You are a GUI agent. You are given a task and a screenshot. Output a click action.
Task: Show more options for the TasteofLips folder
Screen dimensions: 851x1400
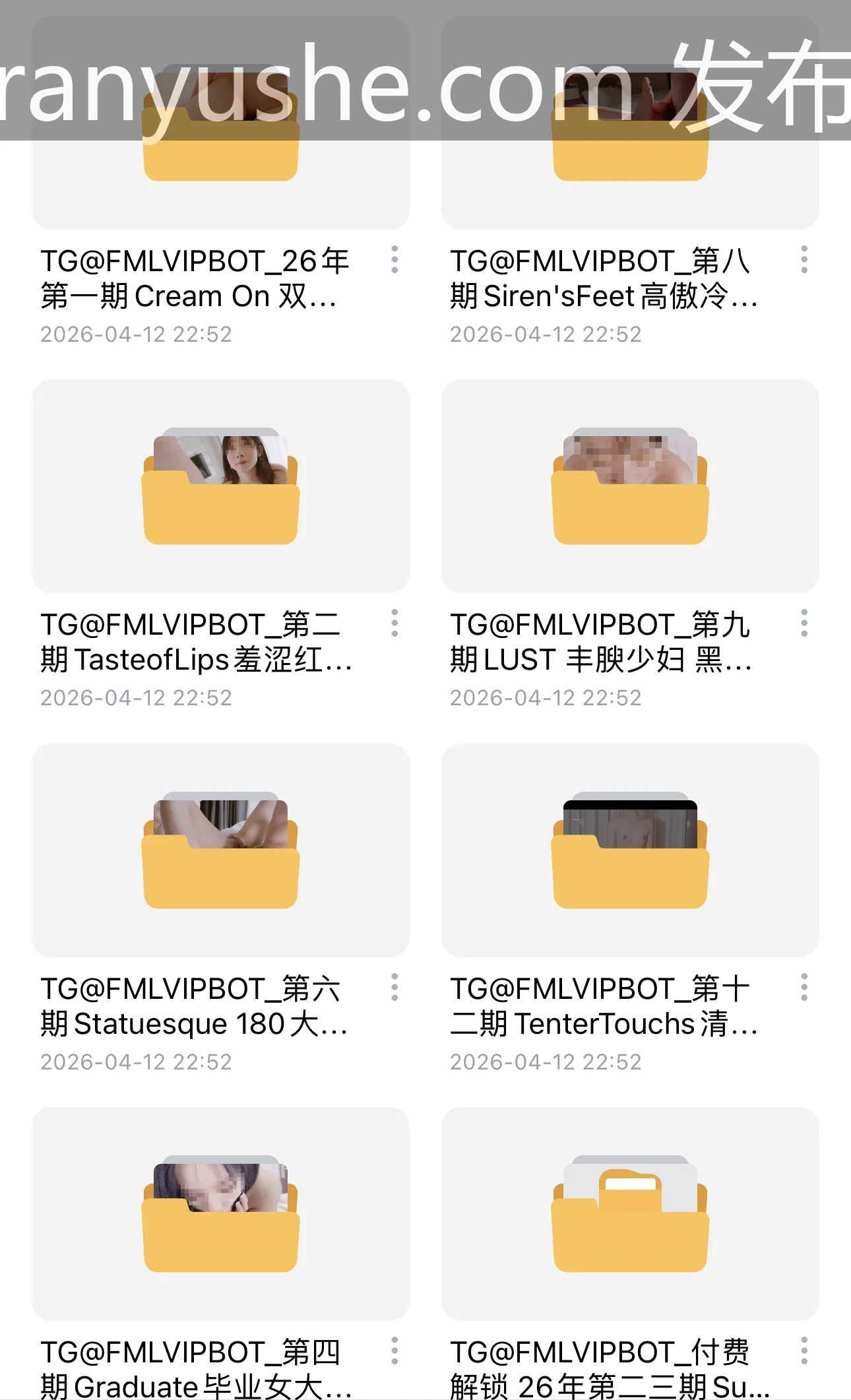click(394, 623)
